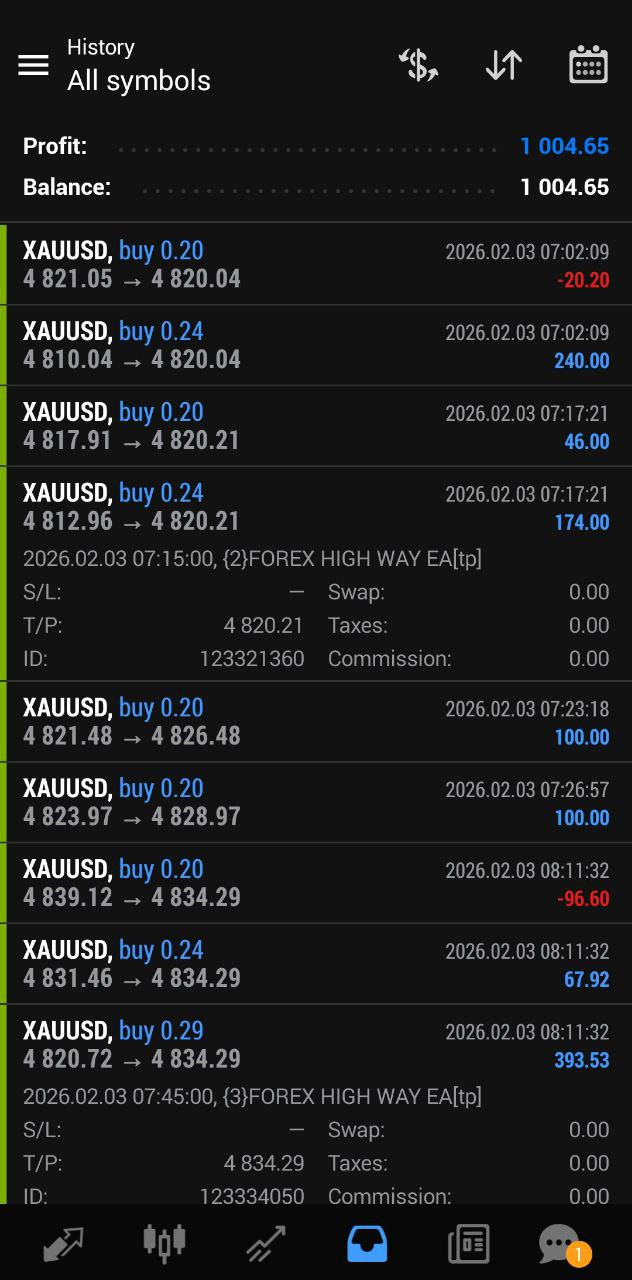
Task: Collapse the buy 0.29 trade details
Action: point(316,1045)
